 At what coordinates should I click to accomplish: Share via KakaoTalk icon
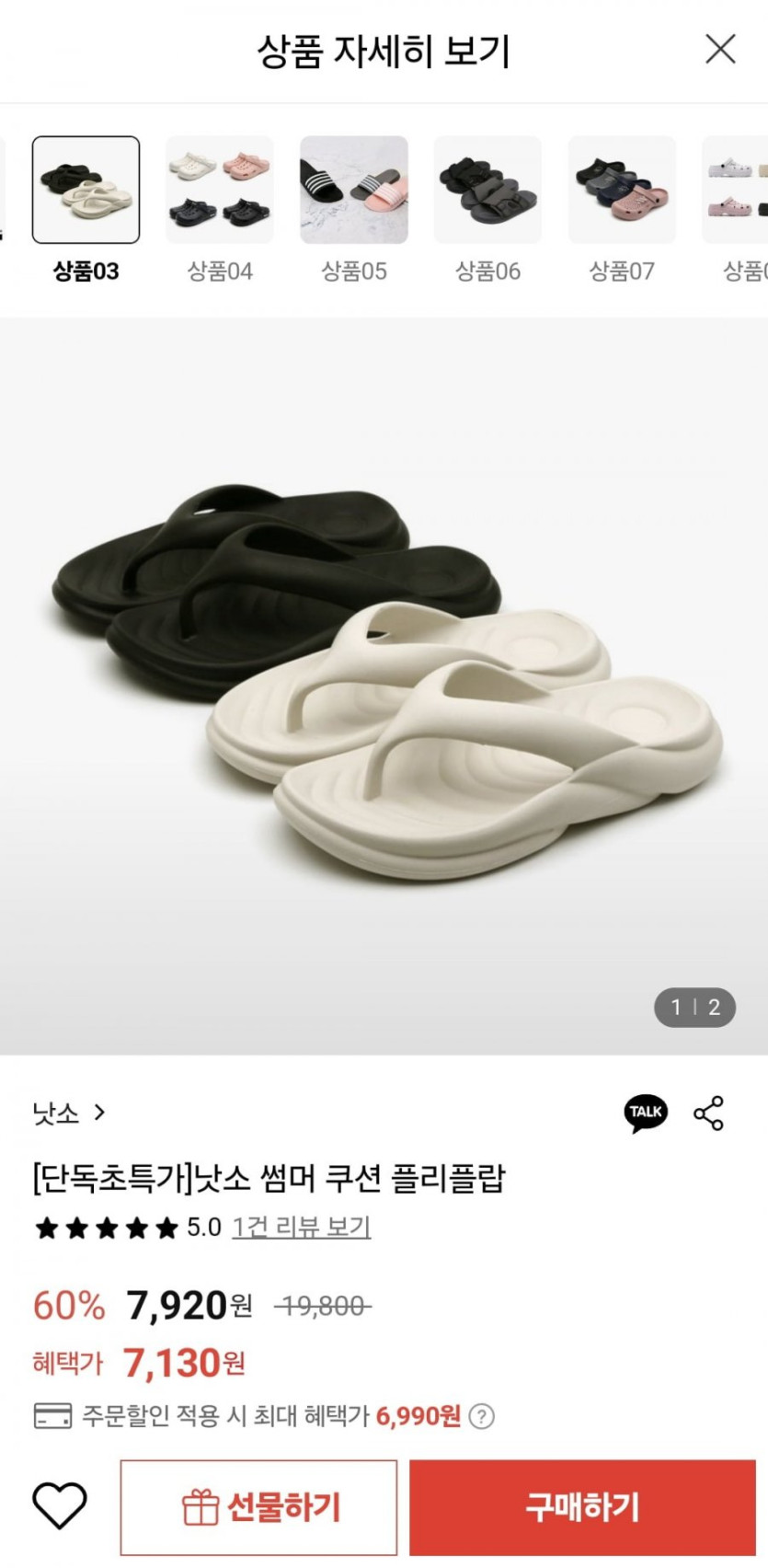(646, 1113)
